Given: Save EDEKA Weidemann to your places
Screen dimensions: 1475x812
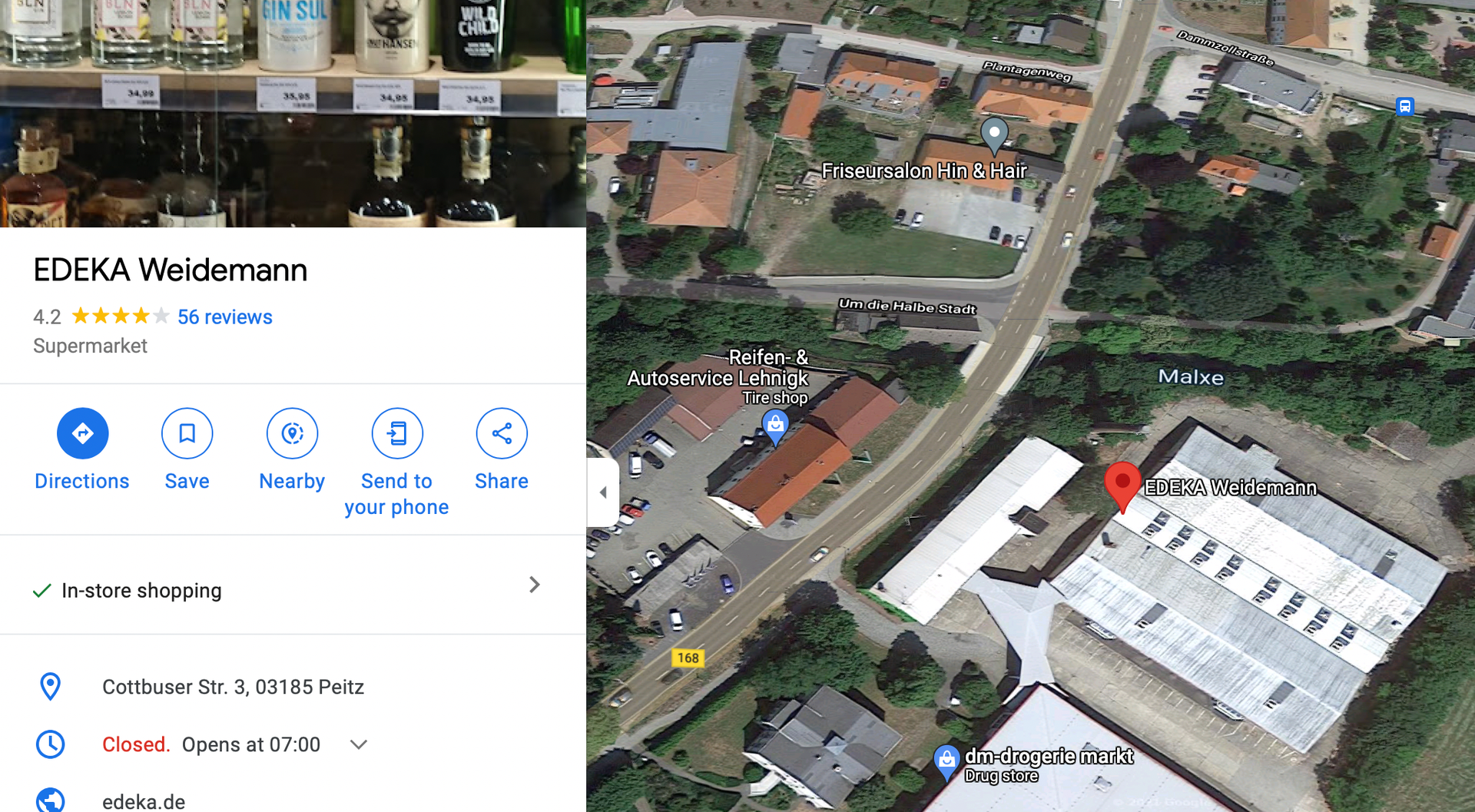Looking at the screenshot, I should [187, 434].
